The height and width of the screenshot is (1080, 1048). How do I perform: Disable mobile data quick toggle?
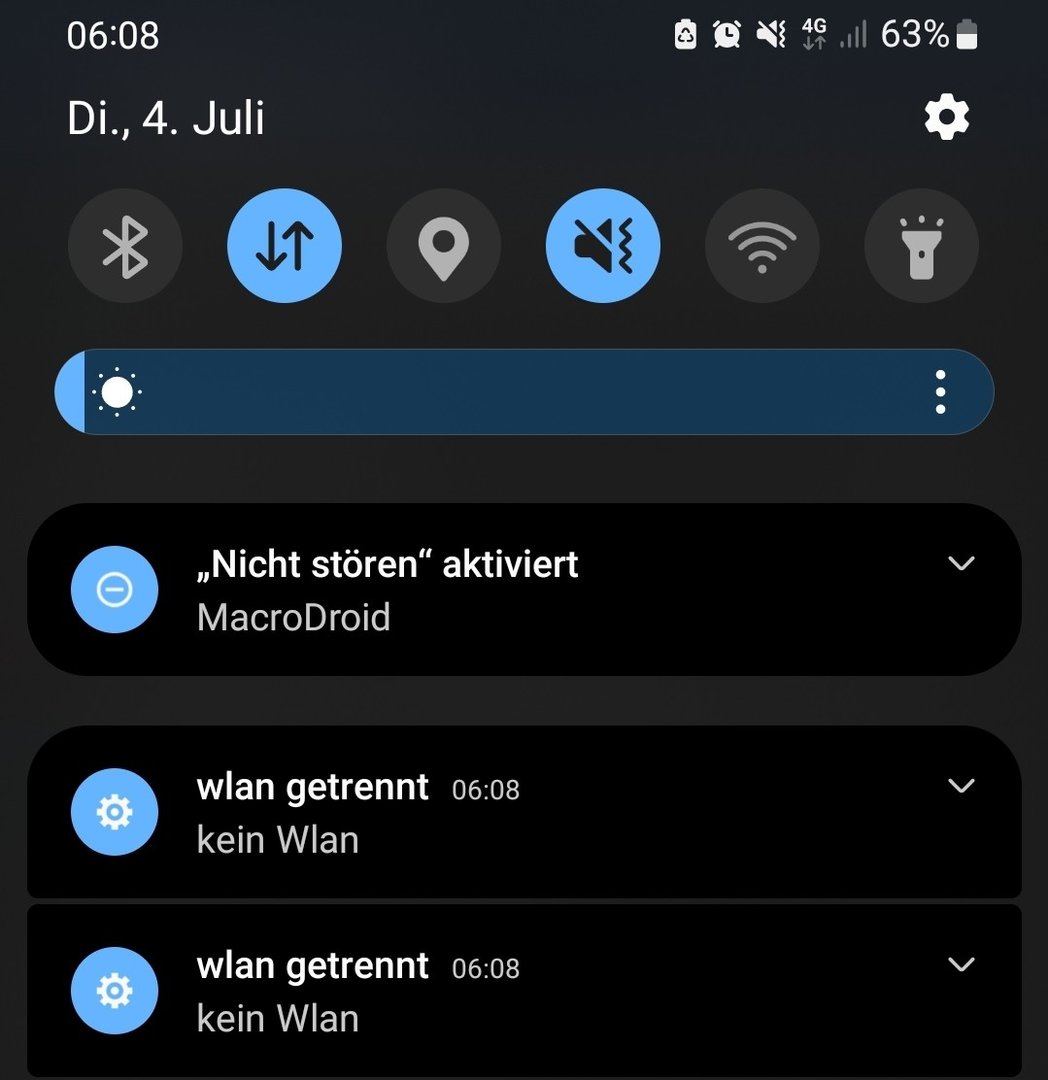coord(285,246)
